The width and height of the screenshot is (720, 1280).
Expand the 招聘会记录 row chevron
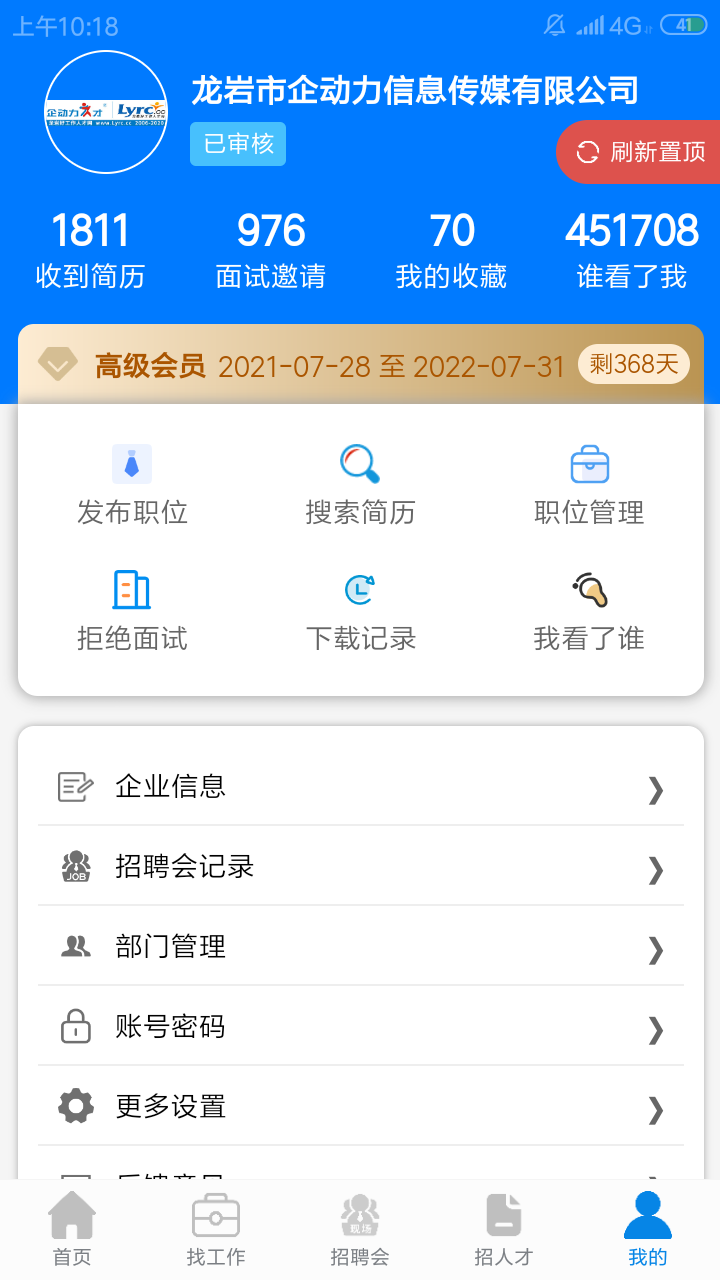click(x=656, y=869)
